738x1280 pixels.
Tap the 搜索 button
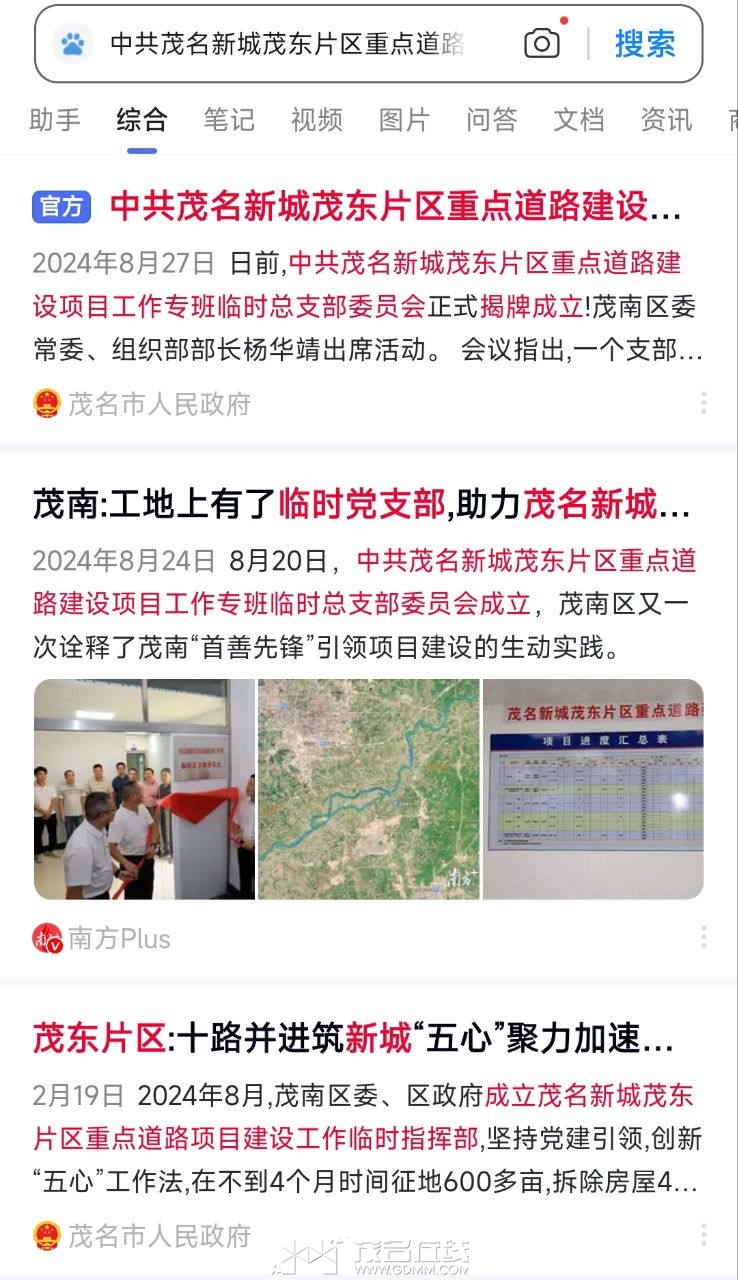coord(645,44)
